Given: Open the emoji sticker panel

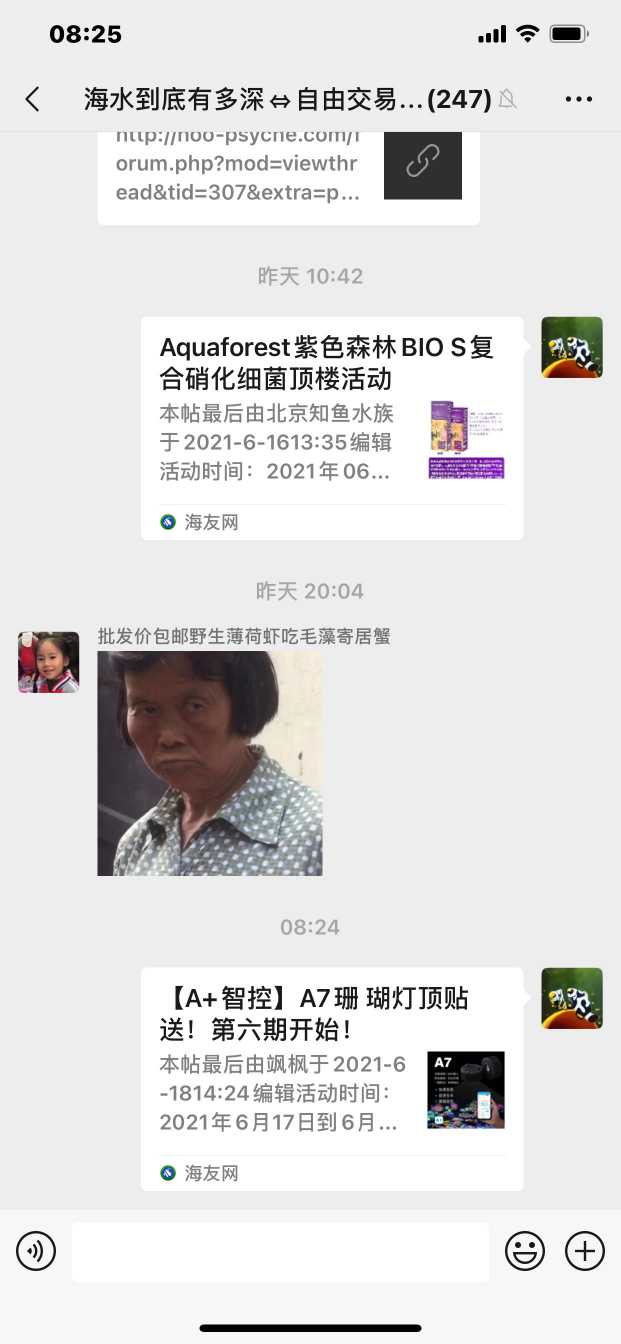Looking at the screenshot, I should 525,1251.
